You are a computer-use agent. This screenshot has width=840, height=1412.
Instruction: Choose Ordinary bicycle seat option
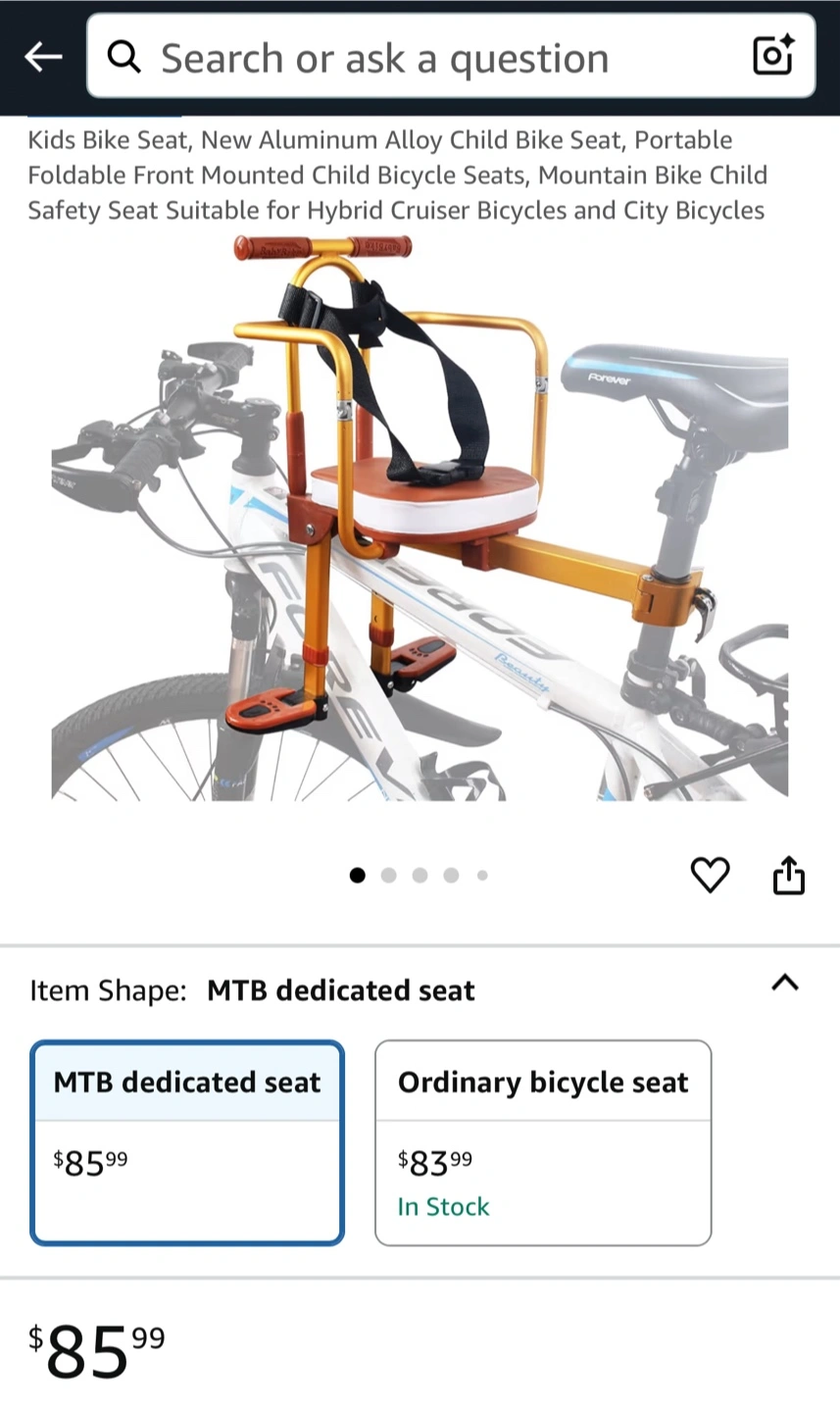(x=543, y=1143)
